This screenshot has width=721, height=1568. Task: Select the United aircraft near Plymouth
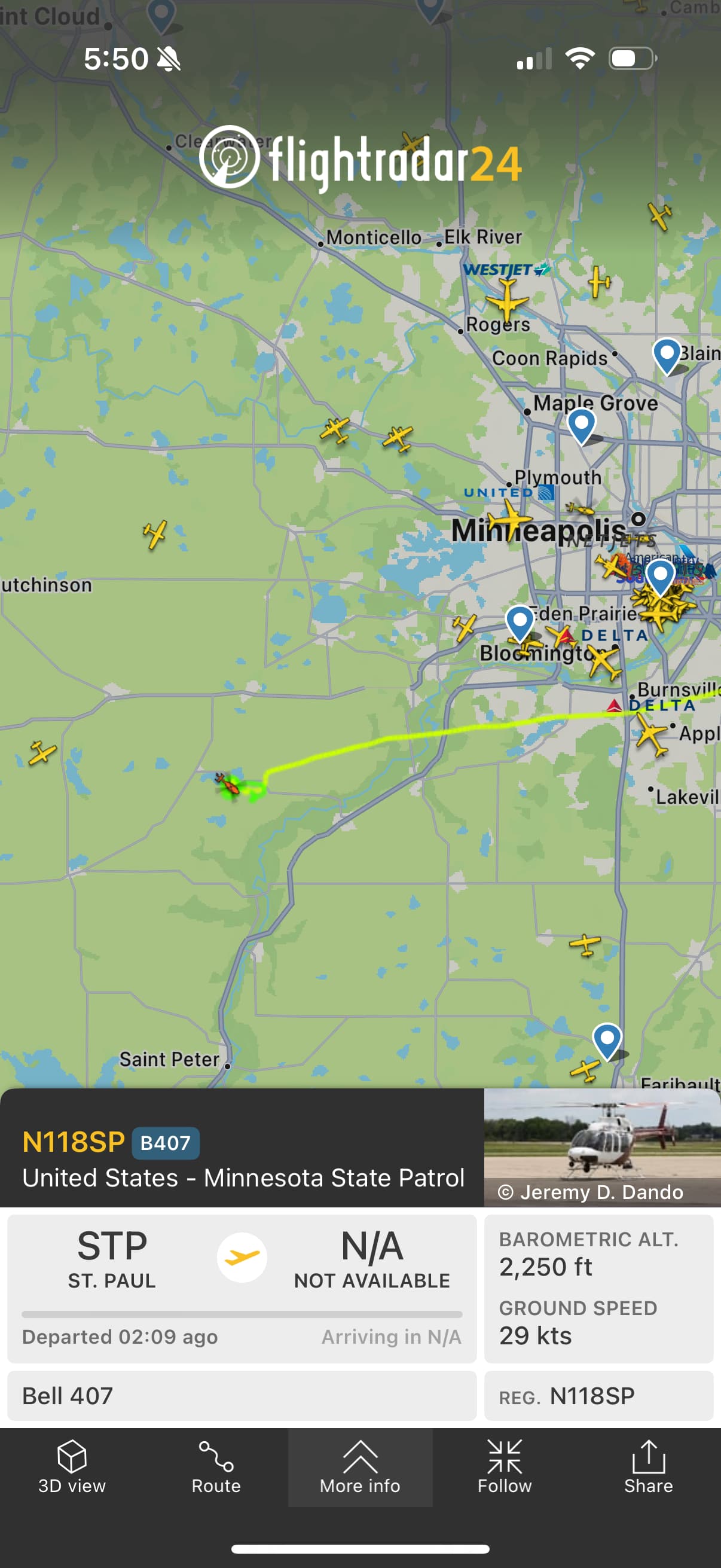click(x=510, y=520)
